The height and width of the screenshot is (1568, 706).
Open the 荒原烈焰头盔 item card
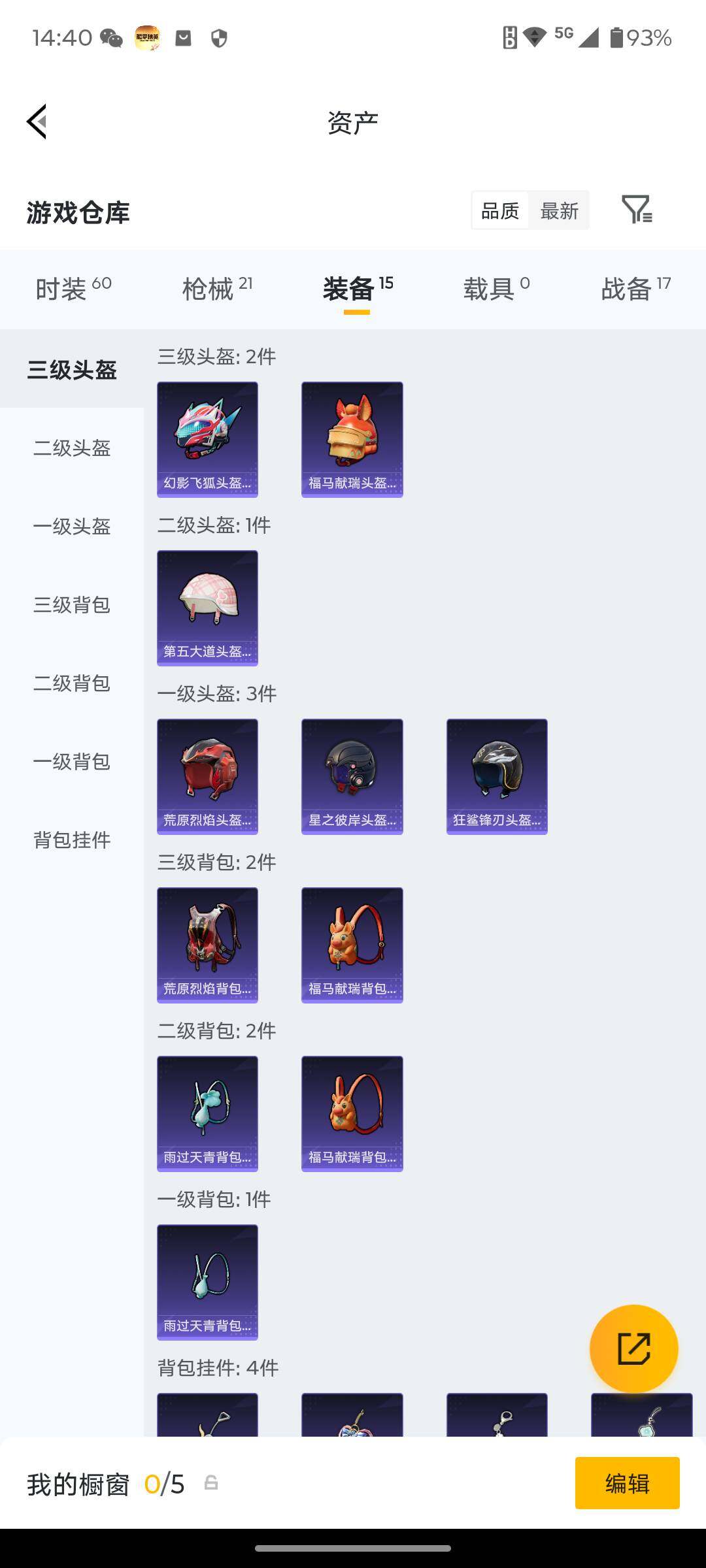tap(207, 775)
